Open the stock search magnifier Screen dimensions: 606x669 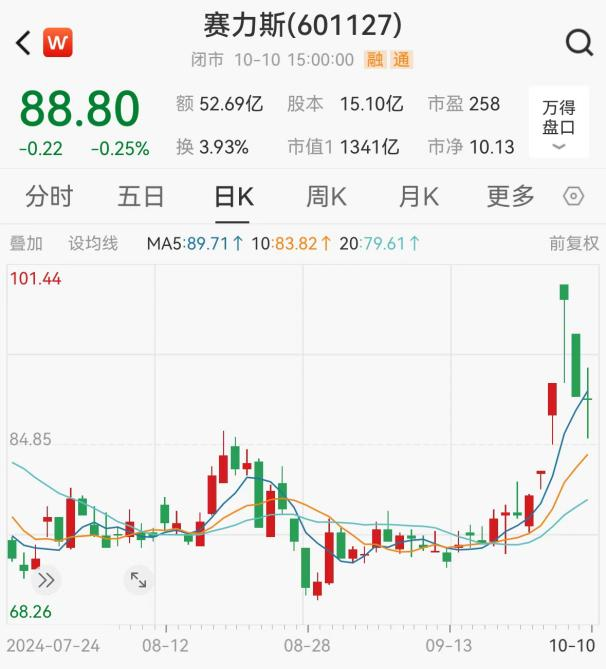pos(579,42)
